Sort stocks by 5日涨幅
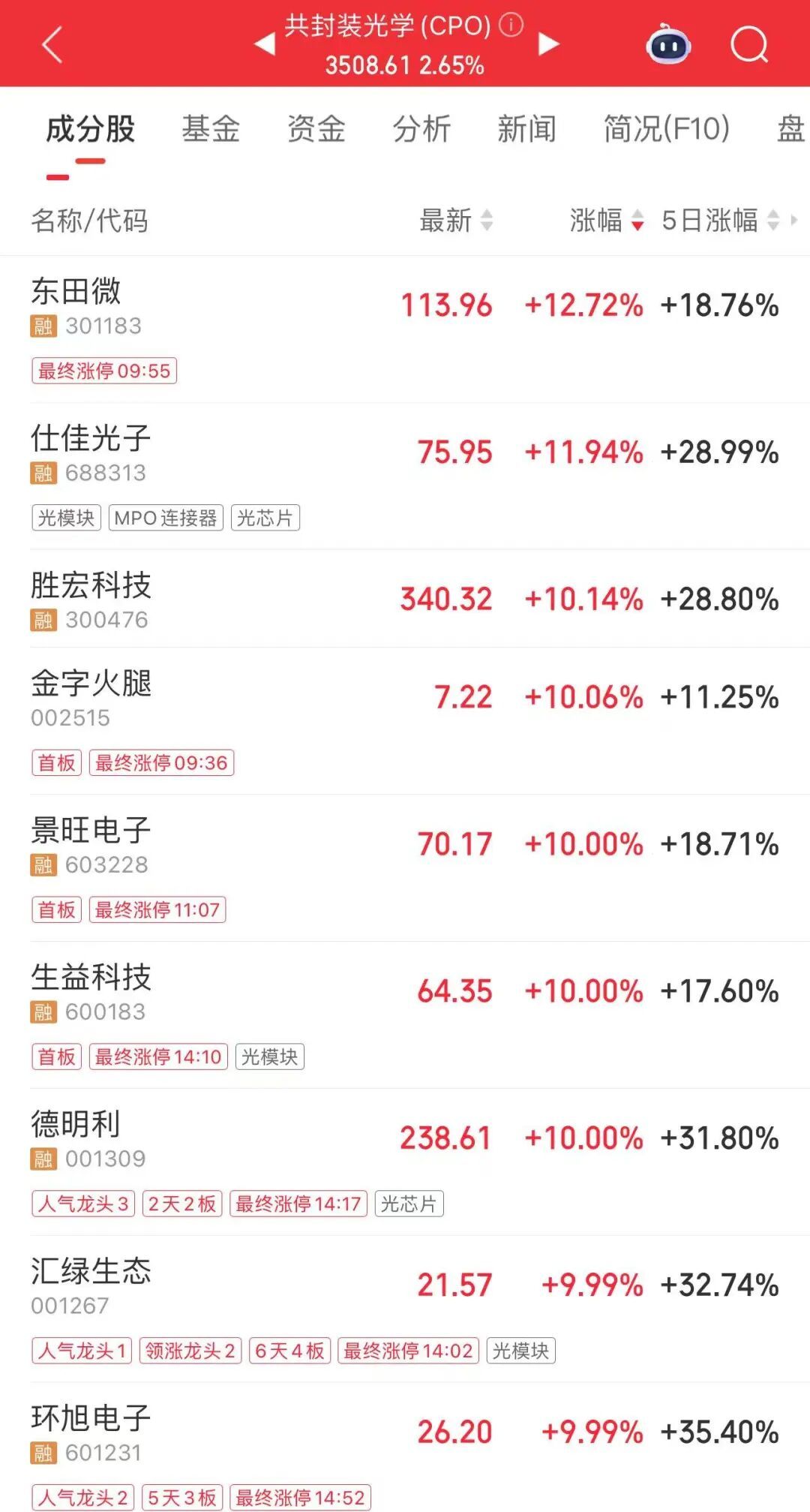This screenshot has width=810, height=1512. tap(720, 221)
